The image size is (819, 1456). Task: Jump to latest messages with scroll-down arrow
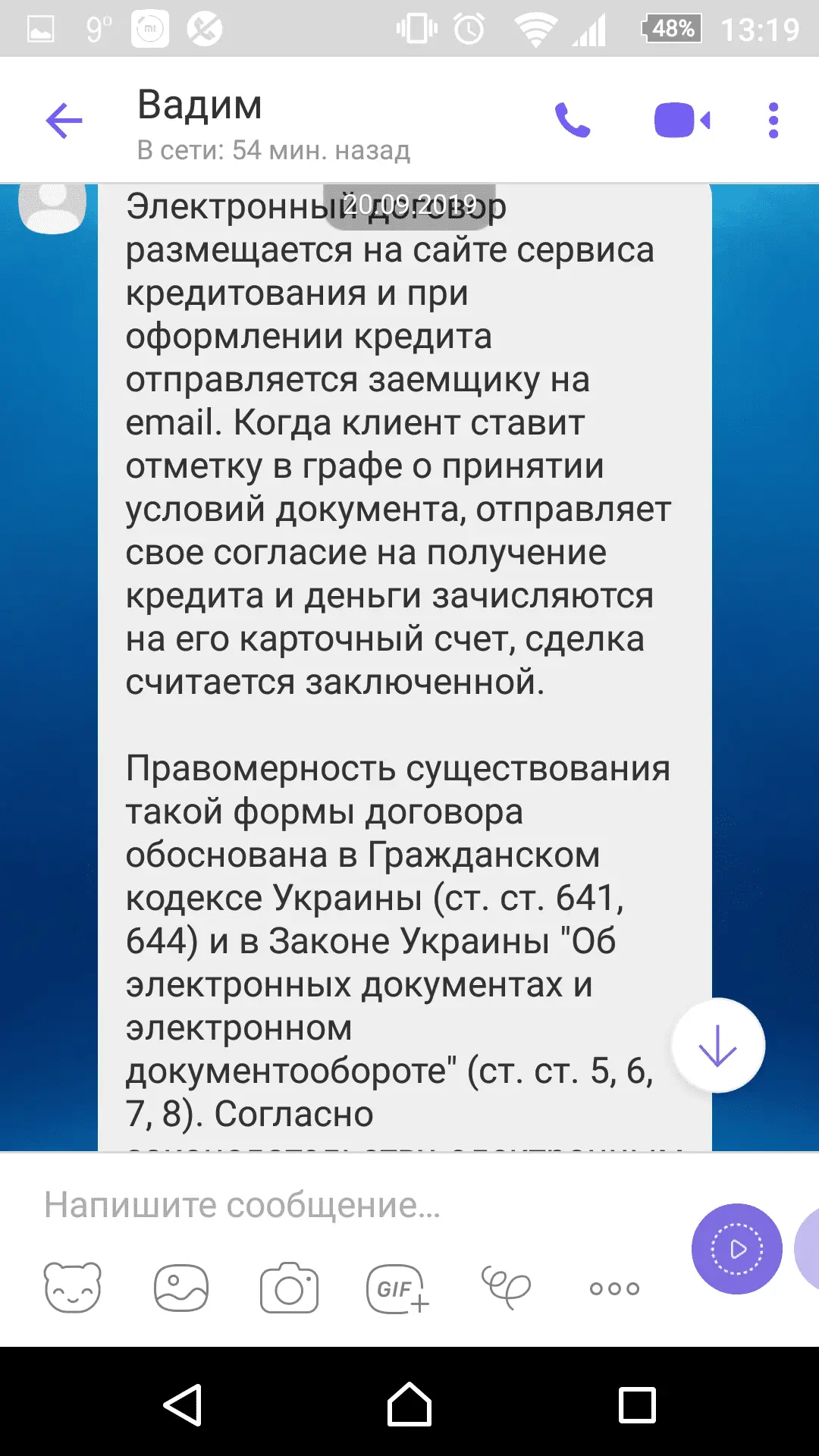(717, 1044)
